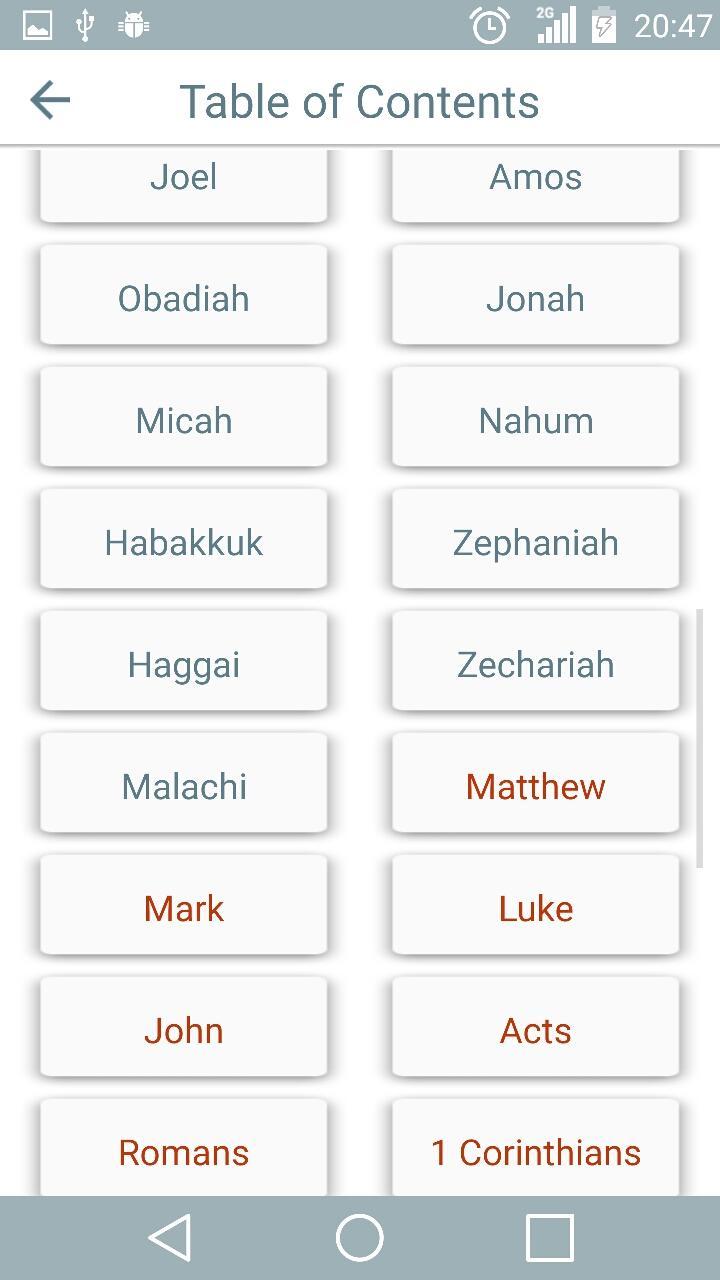Viewport: 720px width, 1280px height.
Task: Go to the Android home screen
Action: pyautogui.click(x=360, y=1238)
